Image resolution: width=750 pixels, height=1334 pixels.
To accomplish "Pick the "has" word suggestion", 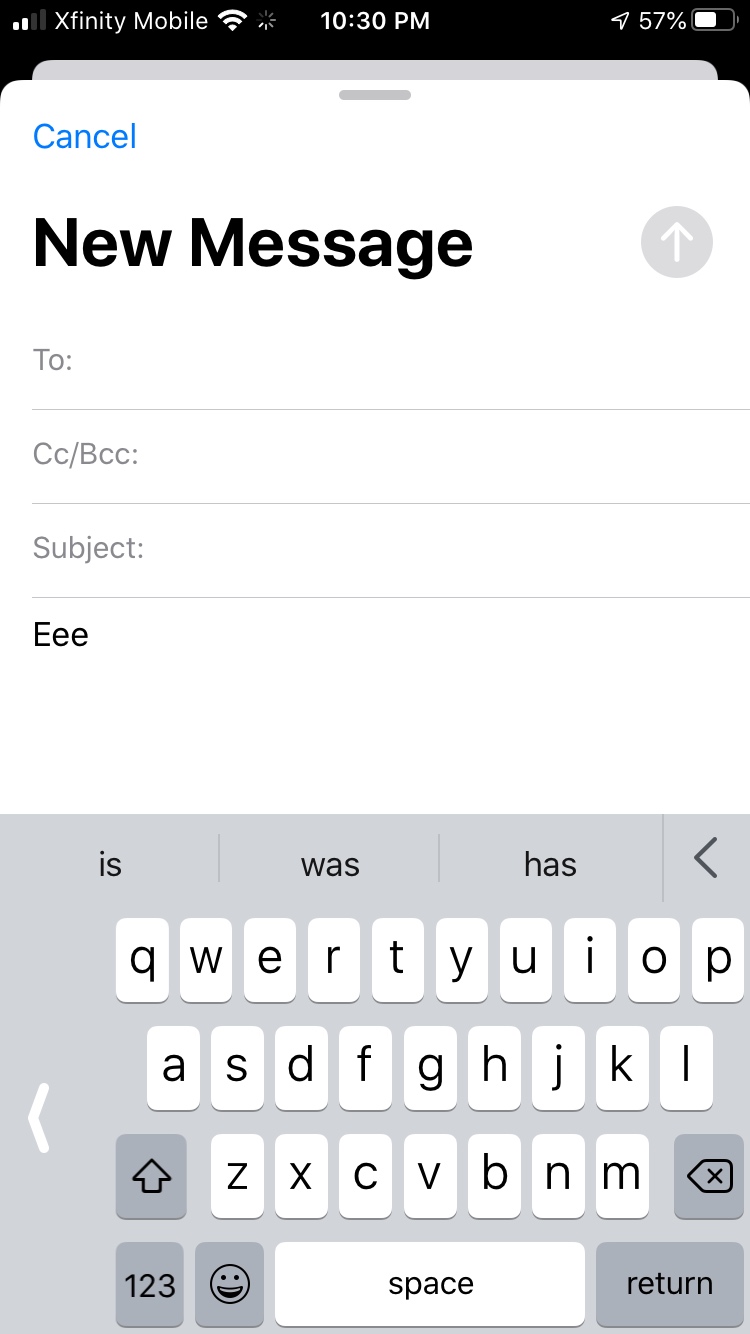I will pyautogui.click(x=550, y=864).
